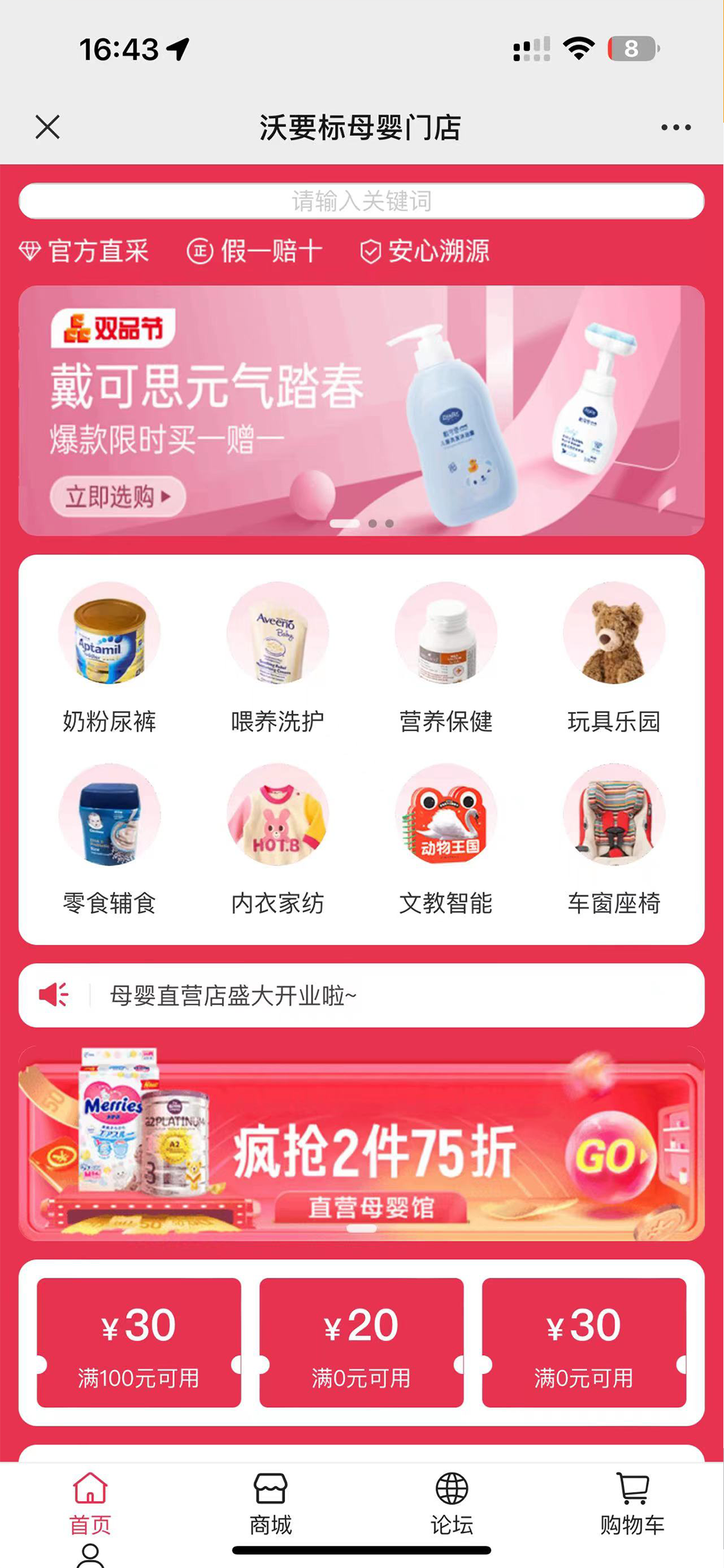The width and height of the screenshot is (724, 1568).
Task: Claim the ¥20 满0元可用 coupon
Action: point(361,1343)
